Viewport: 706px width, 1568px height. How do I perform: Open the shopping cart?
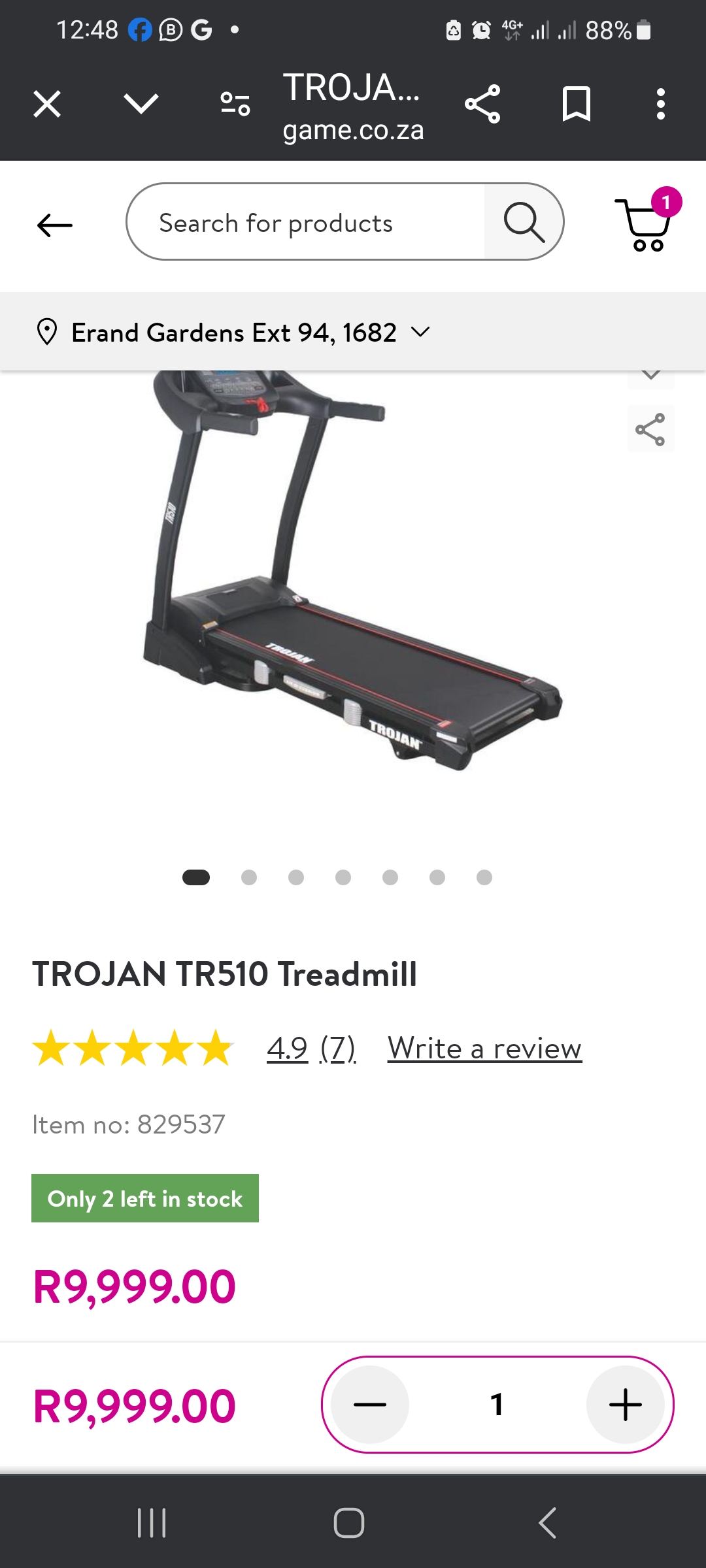[x=646, y=224]
